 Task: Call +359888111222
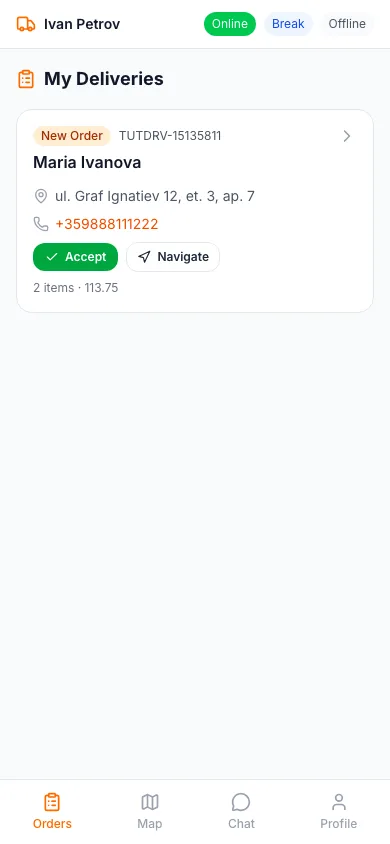pyautogui.click(x=107, y=224)
